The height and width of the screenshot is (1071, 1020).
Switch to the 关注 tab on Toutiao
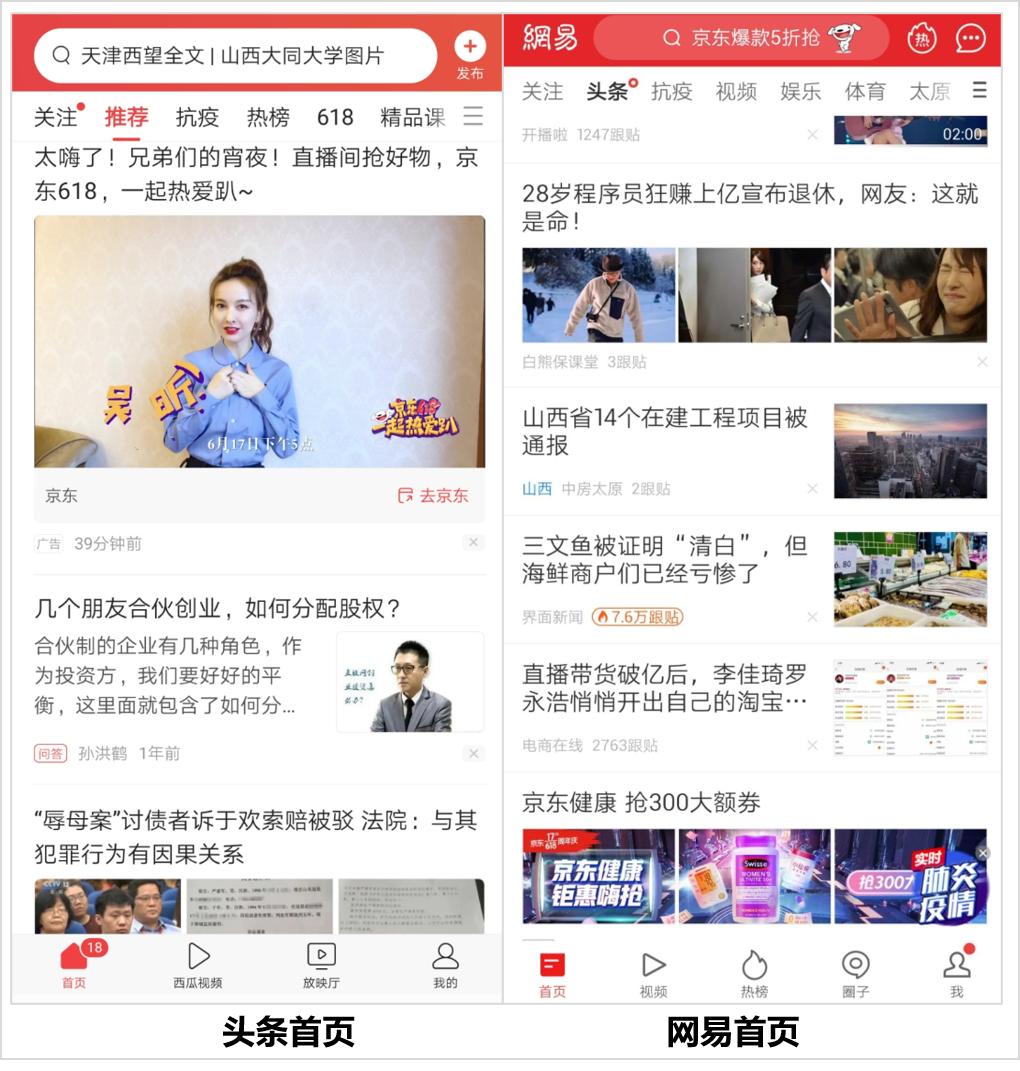[53, 117]
